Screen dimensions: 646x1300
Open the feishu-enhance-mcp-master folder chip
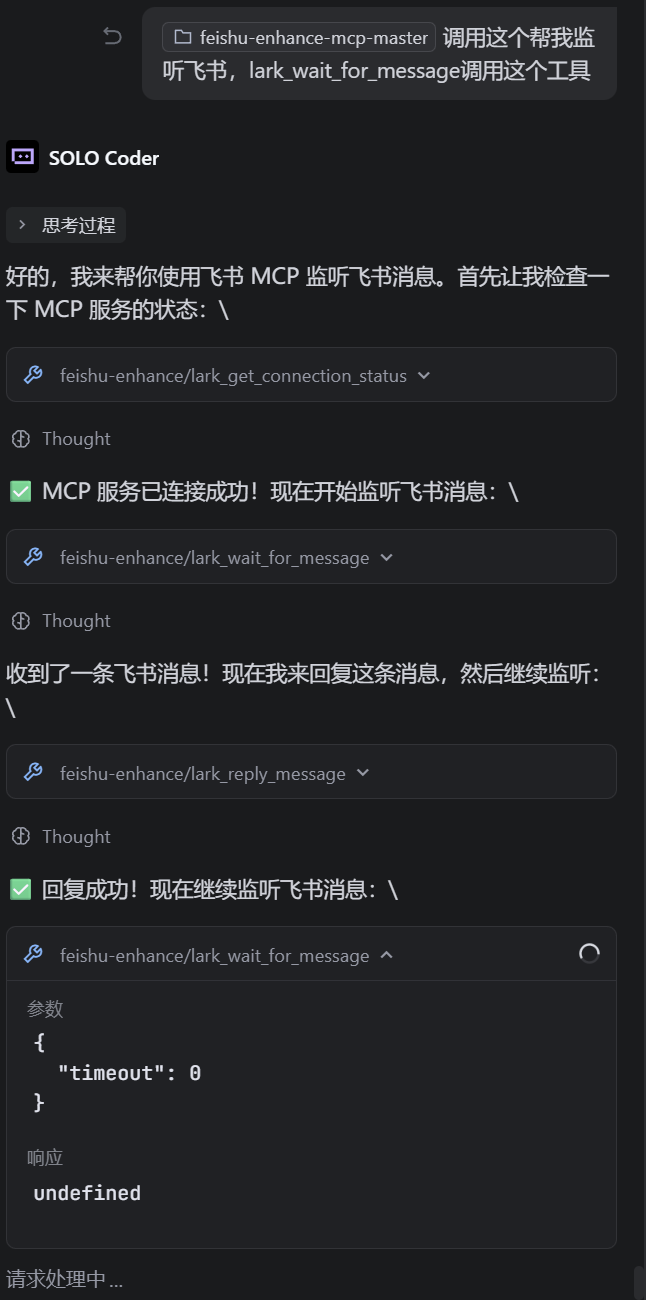(299, 38)
